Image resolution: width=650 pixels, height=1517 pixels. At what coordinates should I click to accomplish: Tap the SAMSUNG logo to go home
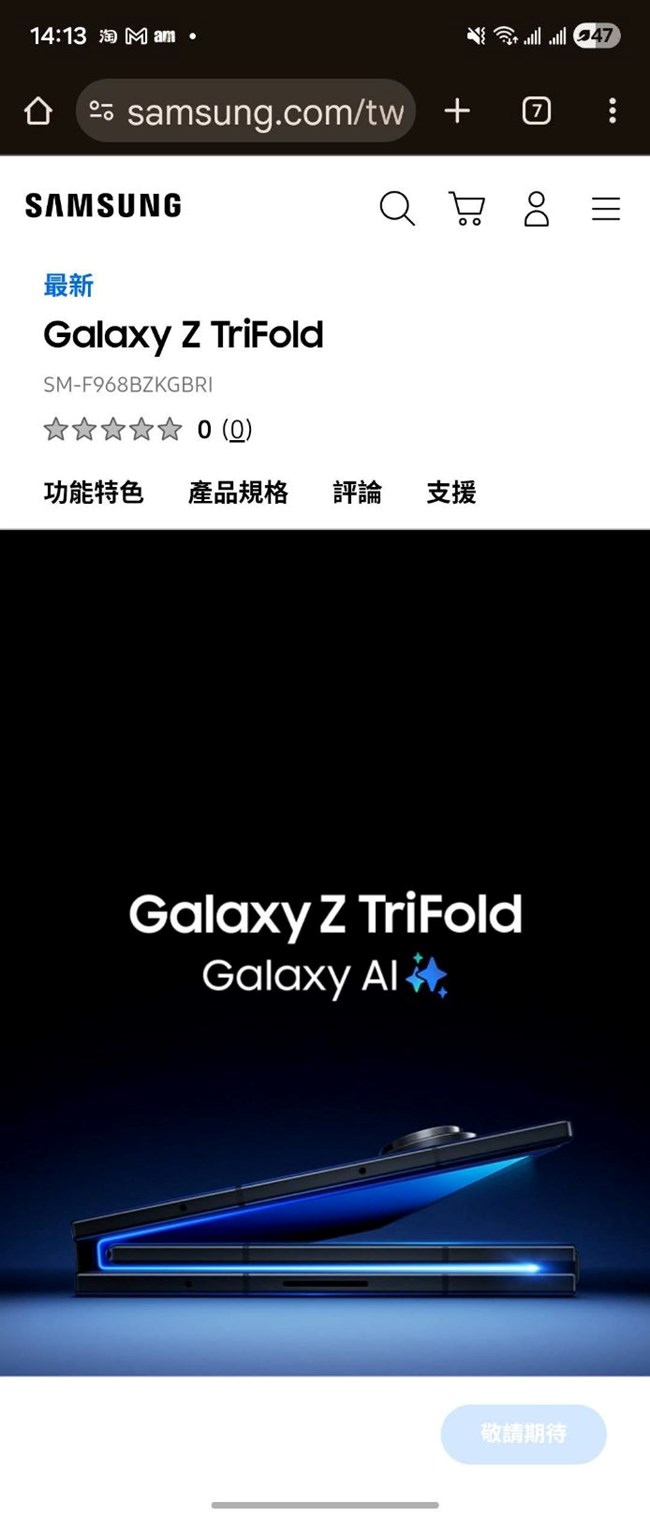pyautogui.click(x=103, y=206)
